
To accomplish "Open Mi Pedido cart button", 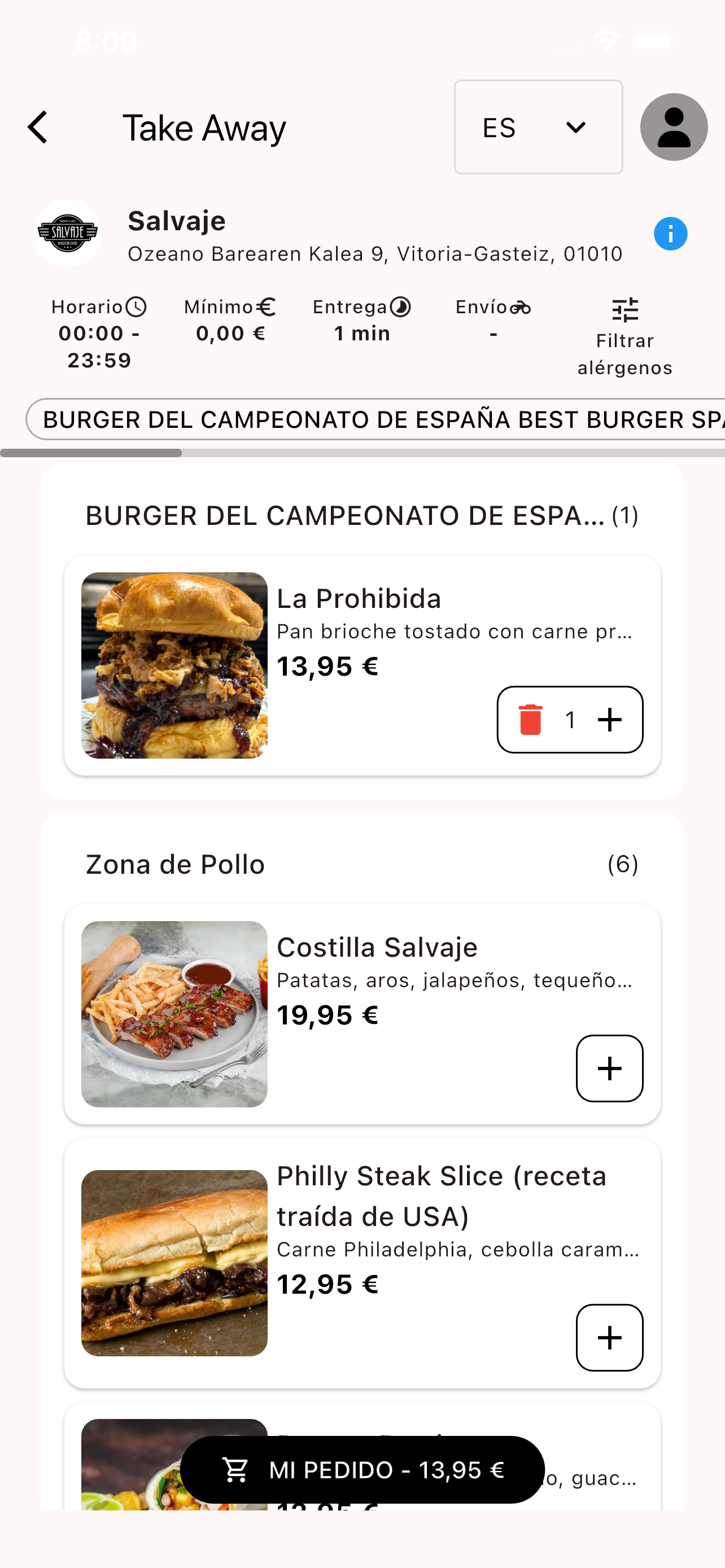I will point(362,1470).
